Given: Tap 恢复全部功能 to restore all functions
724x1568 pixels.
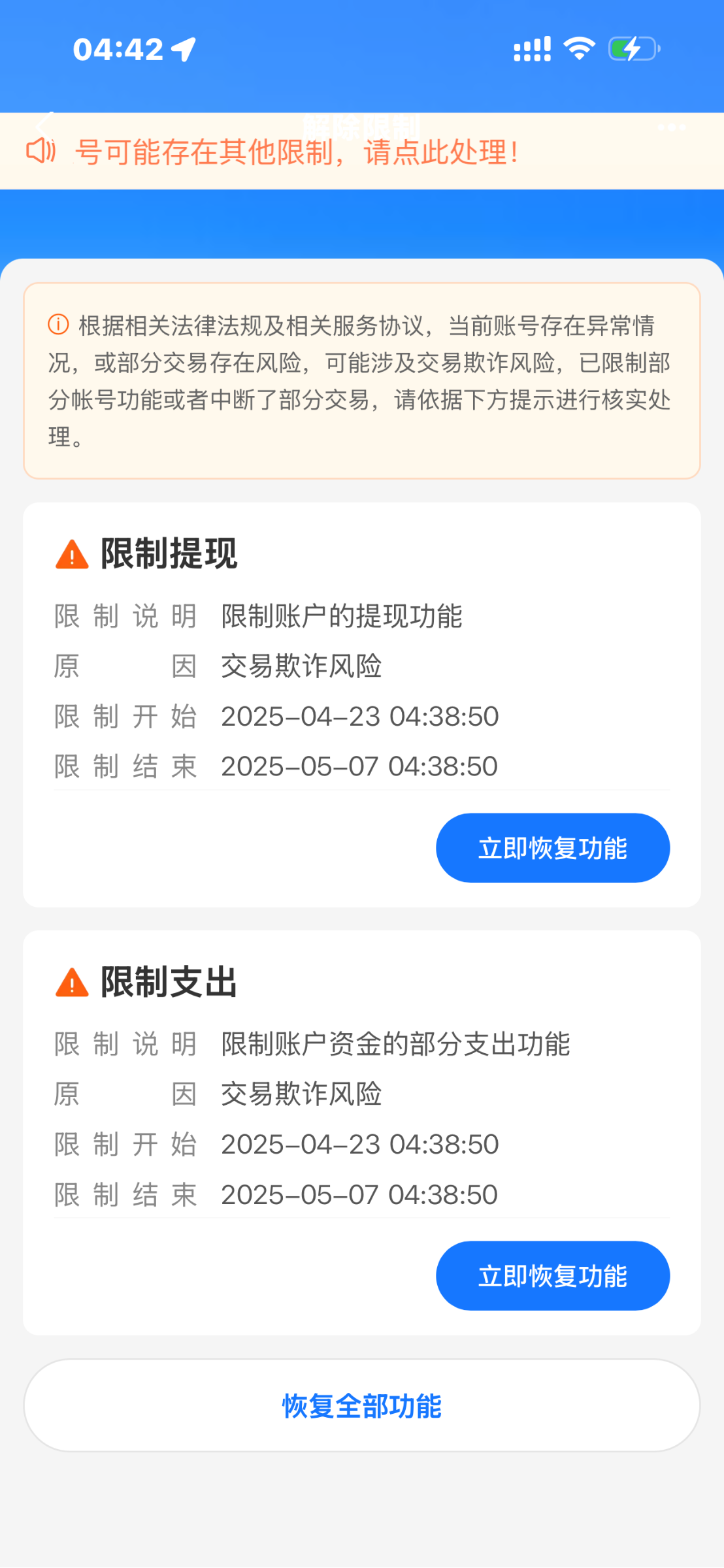Looking at the screenshot, I should click(x=362, y=1405).
